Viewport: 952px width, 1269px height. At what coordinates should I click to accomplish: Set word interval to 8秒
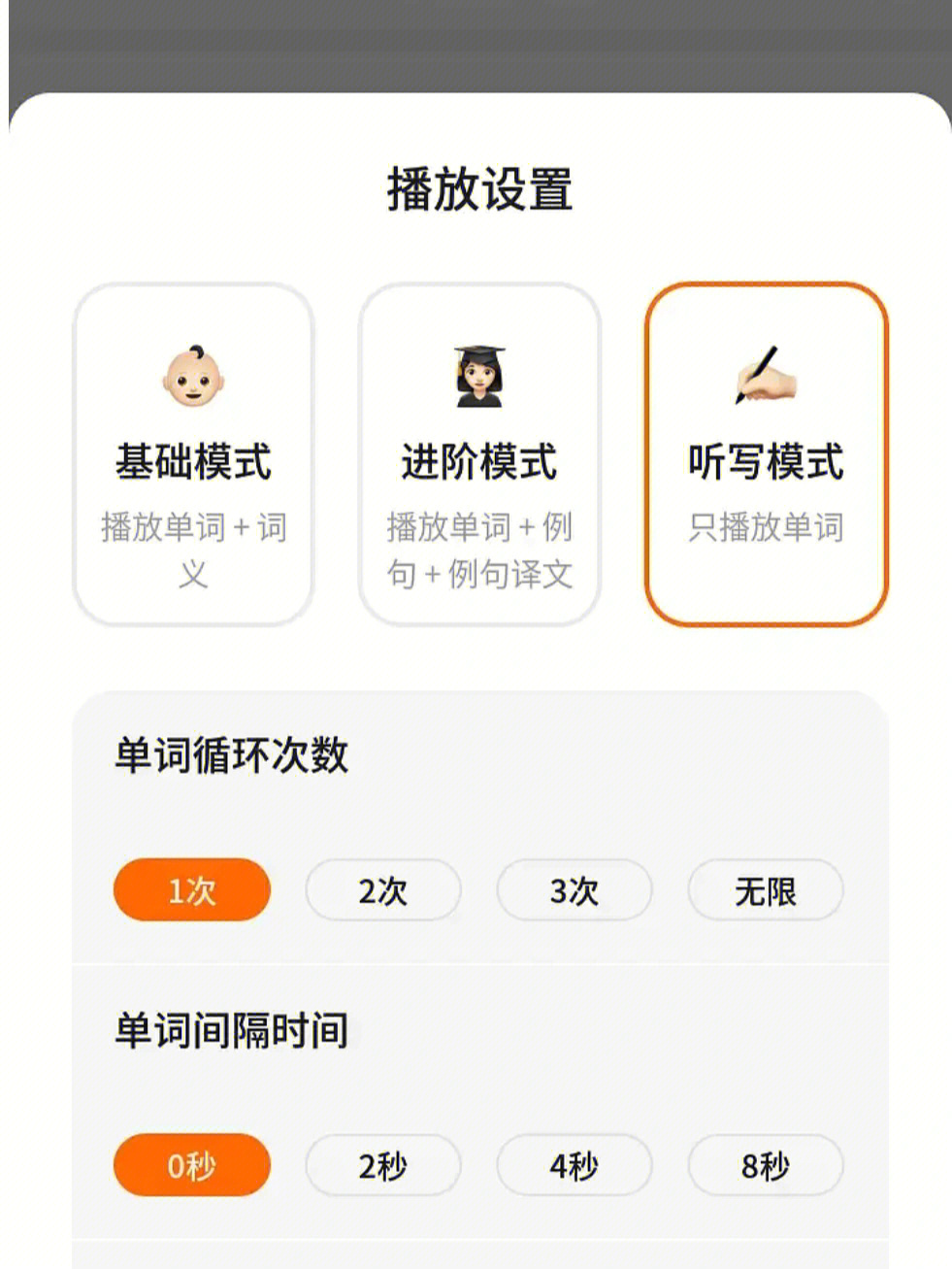pos(765,1165)
